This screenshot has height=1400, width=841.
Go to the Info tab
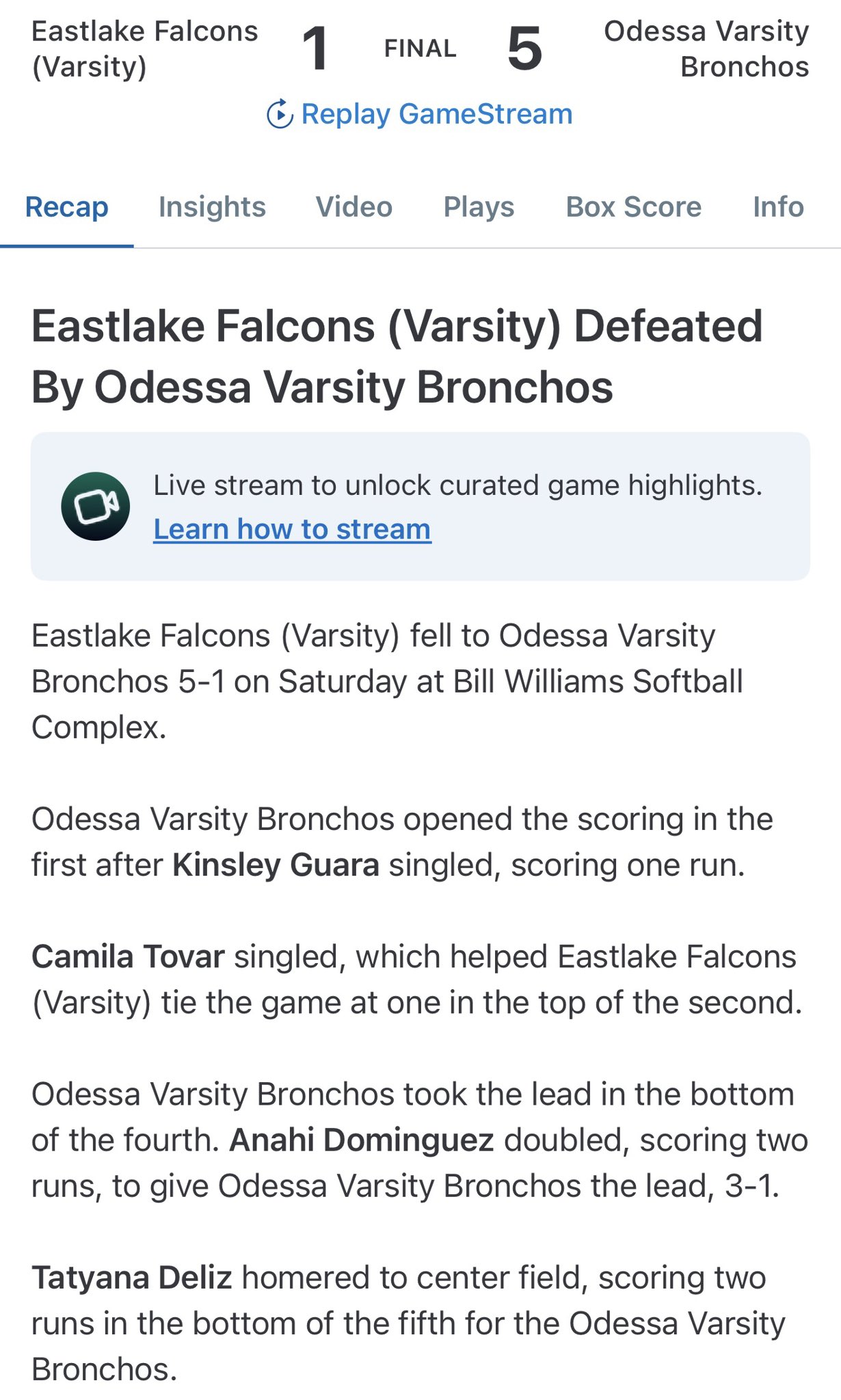point(778,207)
